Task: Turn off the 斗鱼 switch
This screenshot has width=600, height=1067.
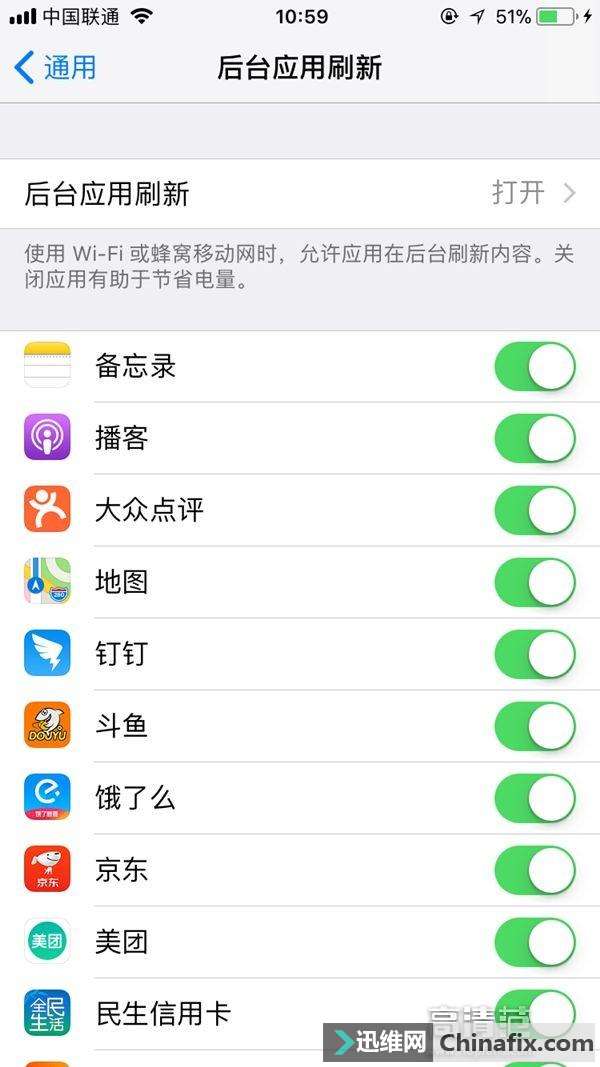Action: point(535,726)
